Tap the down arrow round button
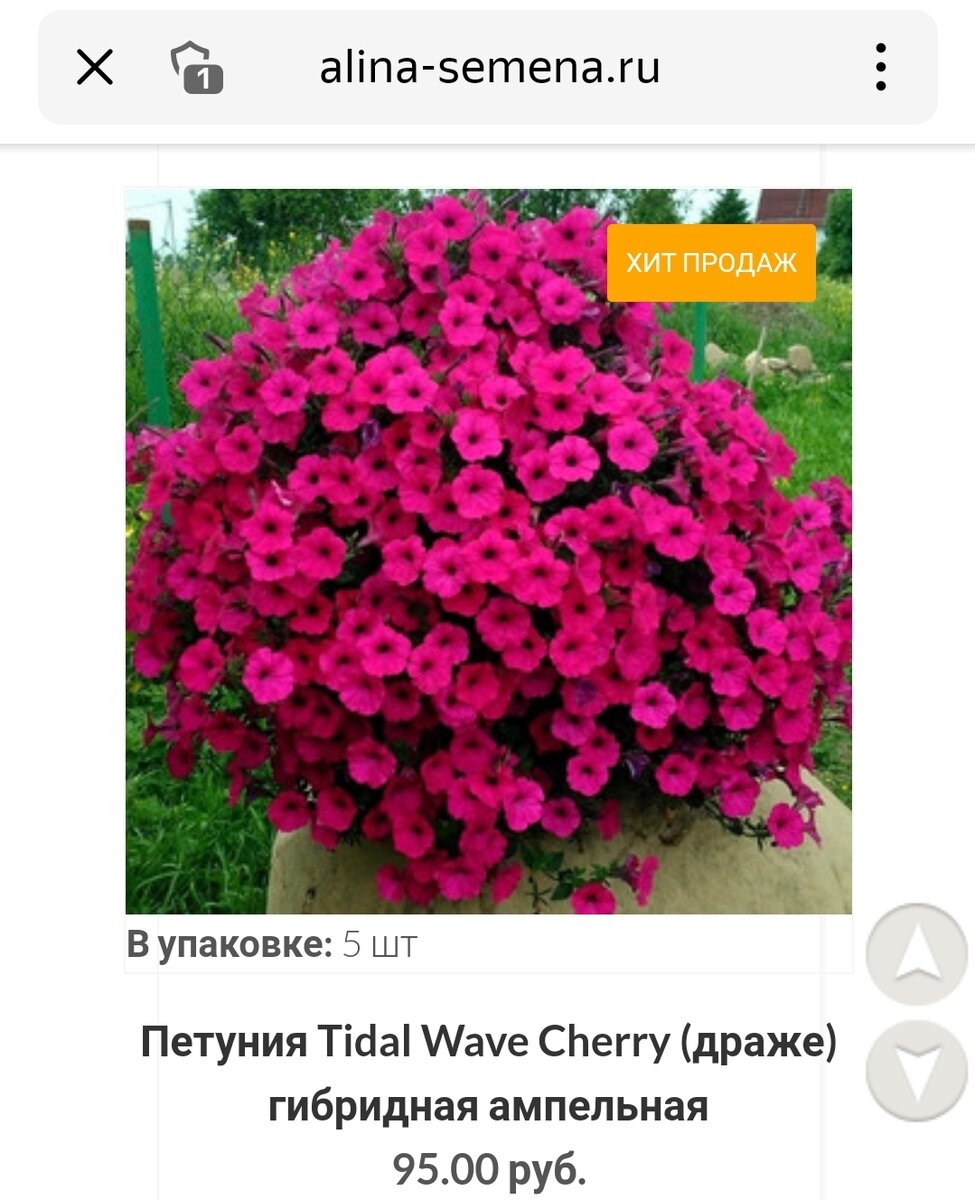The image size is (975, 1200). 916,1070
